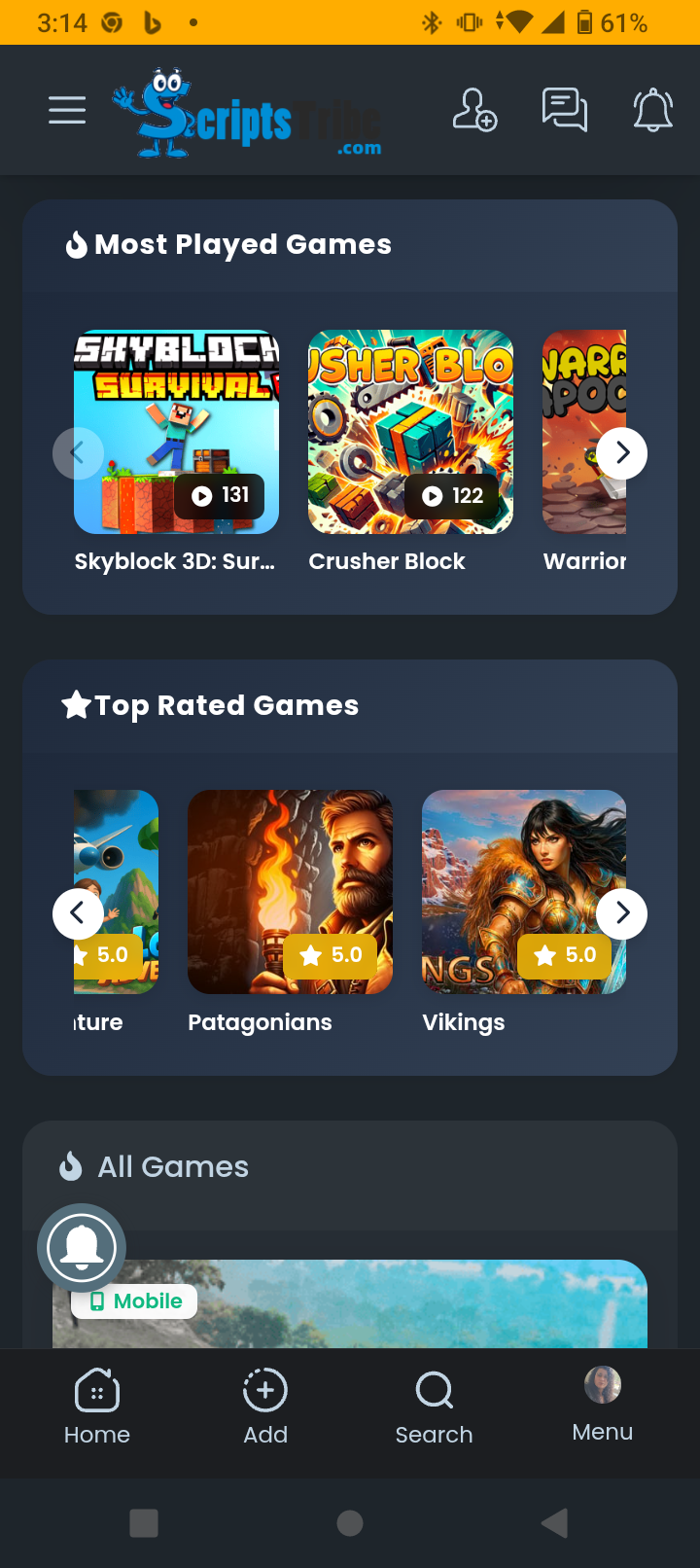
Task: Open the messages chat icon
Action: 564,110
